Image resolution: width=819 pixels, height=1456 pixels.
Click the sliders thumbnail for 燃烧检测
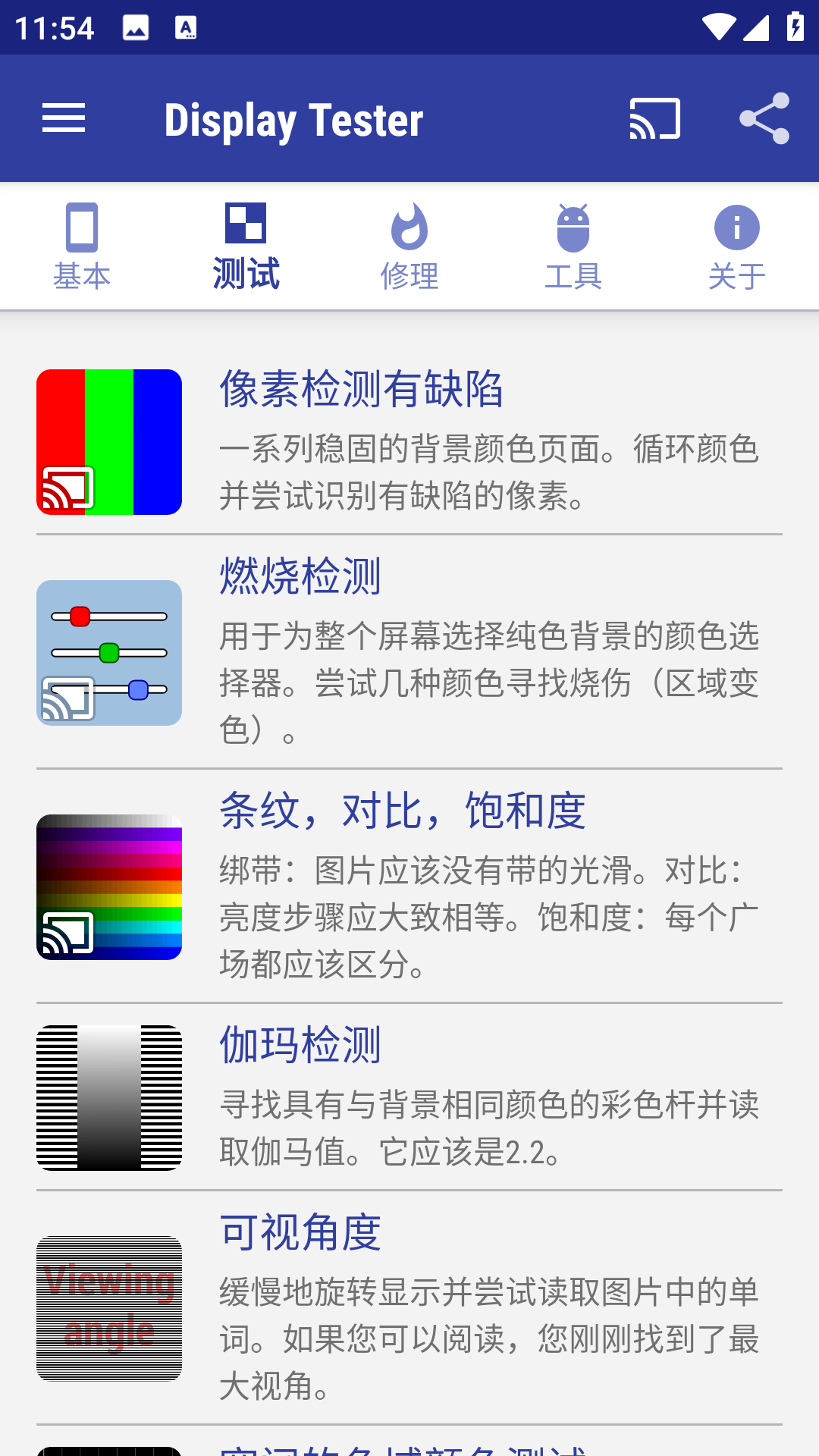[x=109, y=652]
